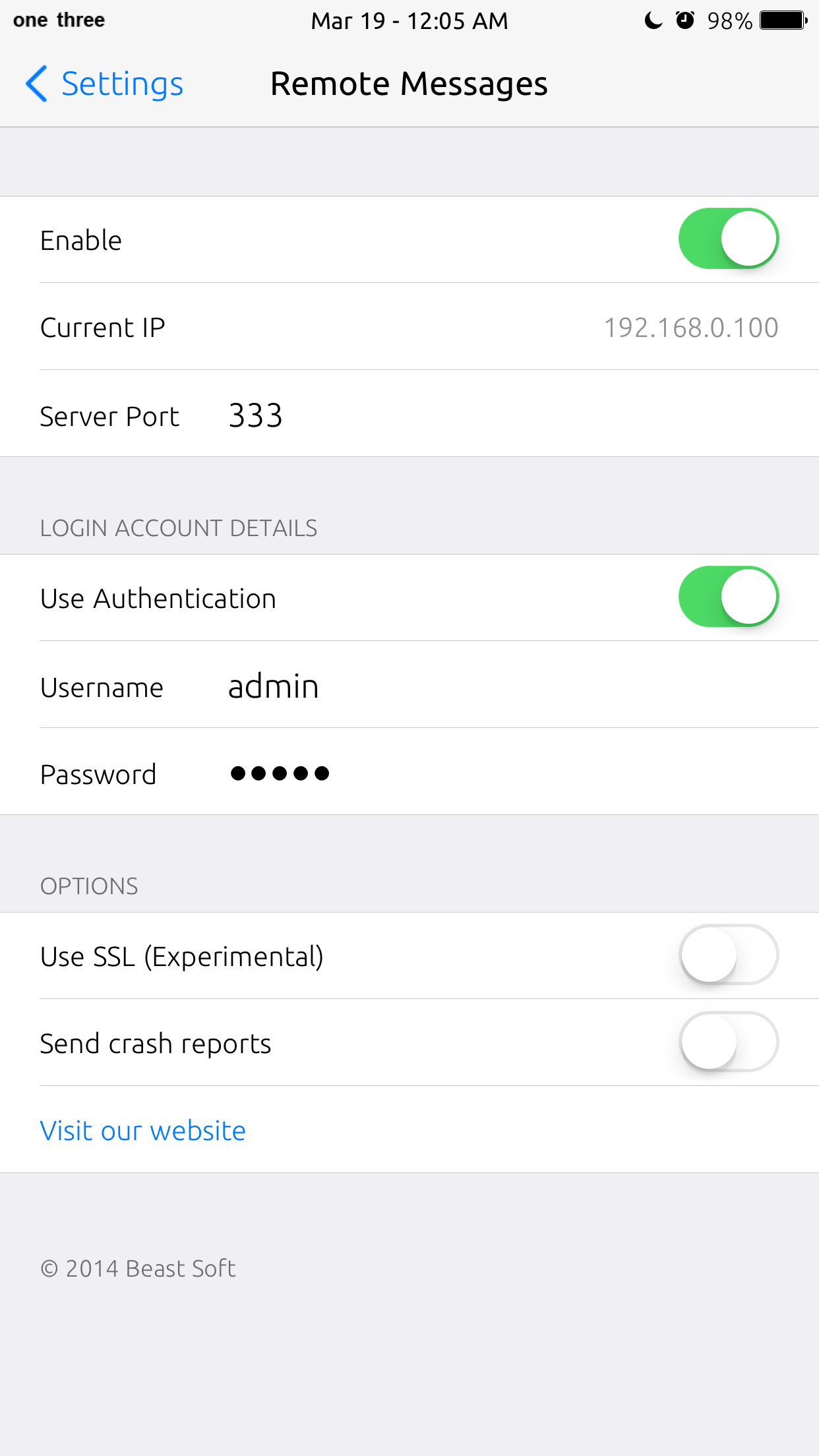Turn off the Enable switch
819x1456 pixels.
728,239
